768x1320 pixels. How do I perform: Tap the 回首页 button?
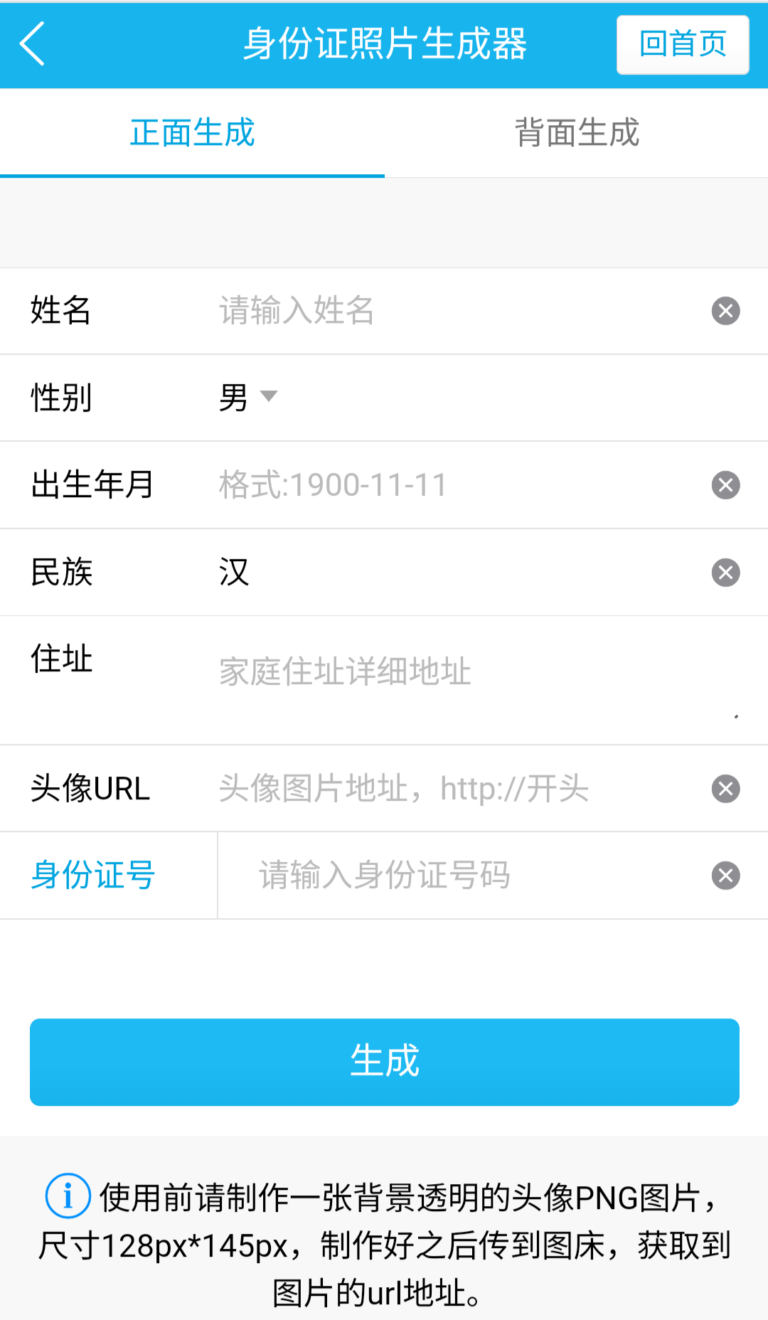tap(682, 45)
